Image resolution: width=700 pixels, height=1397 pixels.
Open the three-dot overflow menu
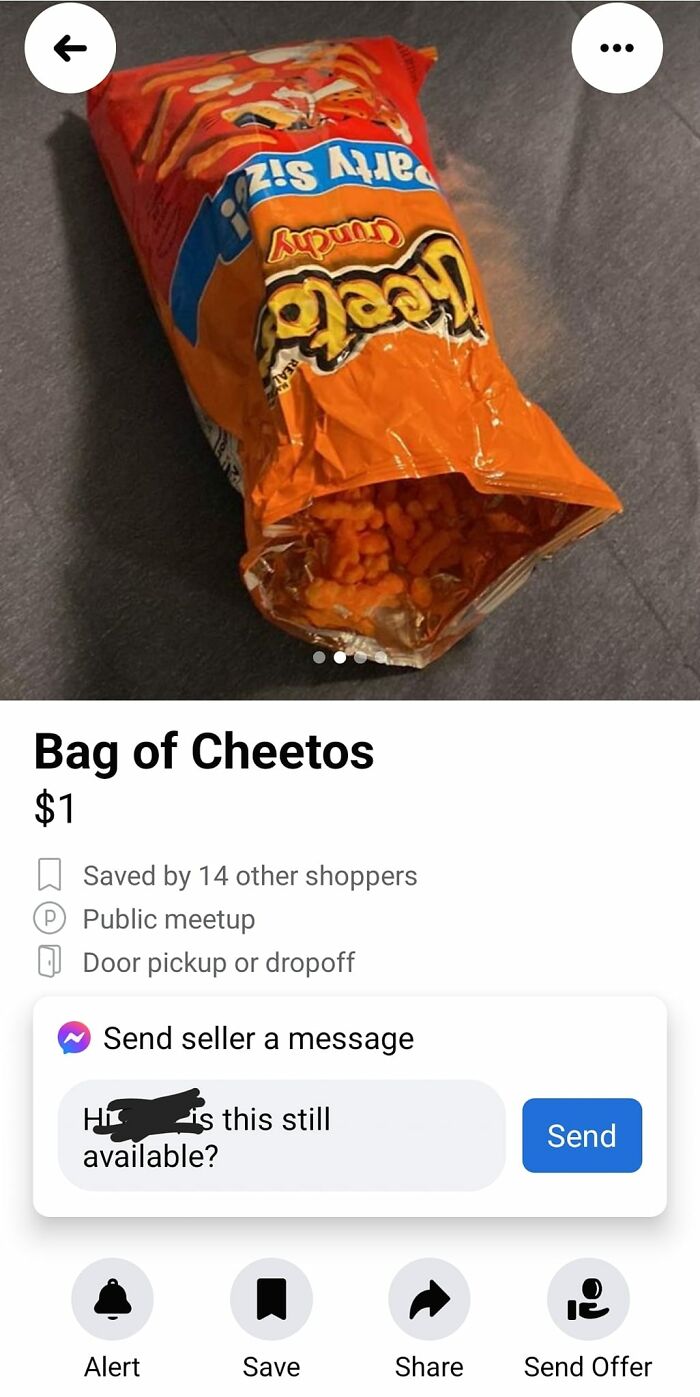click(617, 48)
